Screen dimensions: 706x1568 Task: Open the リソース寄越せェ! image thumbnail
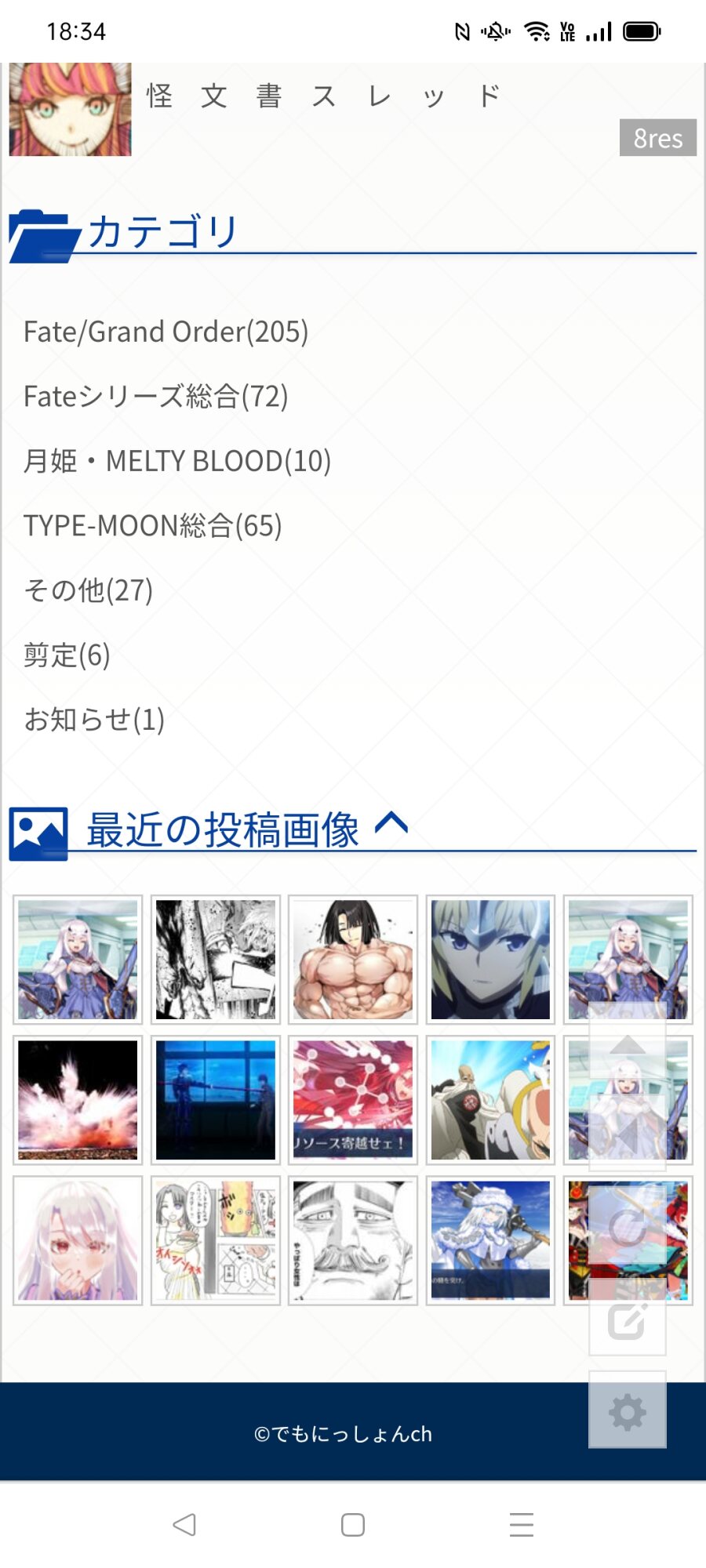pos(353,1100)
